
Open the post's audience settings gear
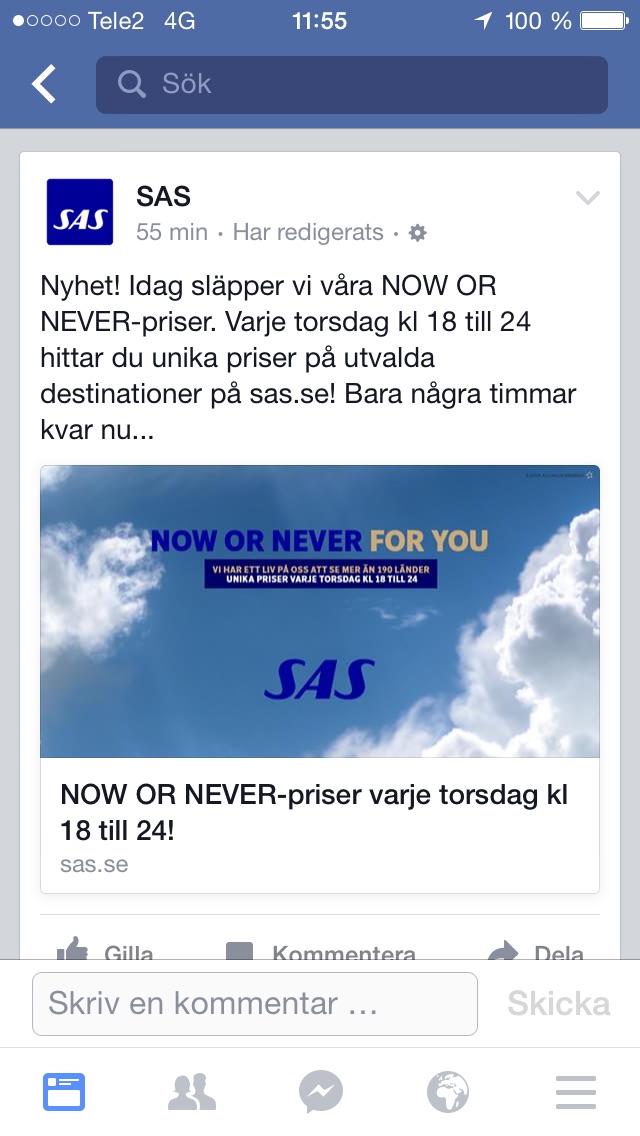(418, 233)
